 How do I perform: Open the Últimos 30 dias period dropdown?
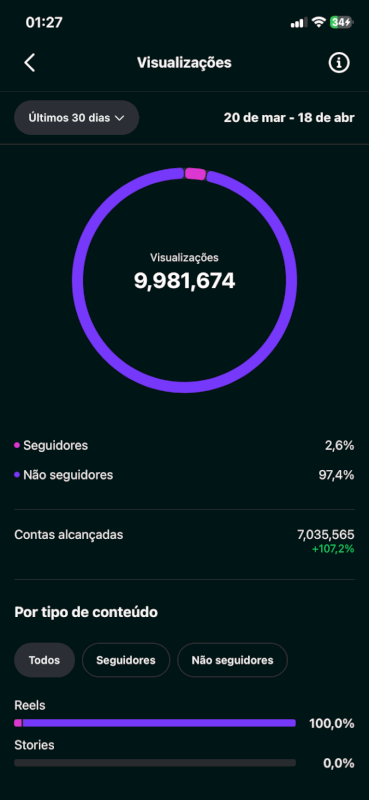77,118
